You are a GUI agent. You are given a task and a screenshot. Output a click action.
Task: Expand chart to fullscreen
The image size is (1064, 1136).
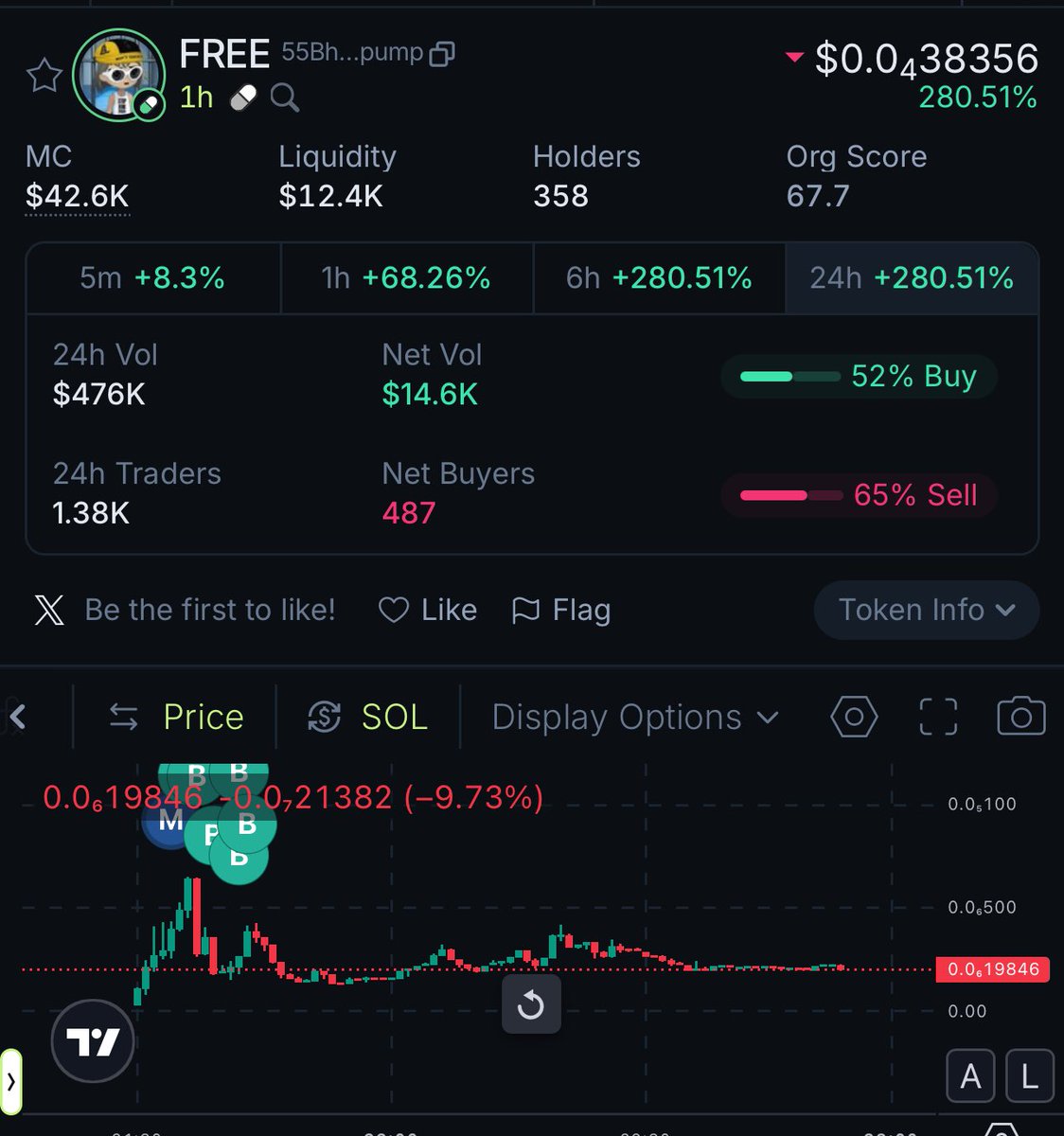coord(938,718)
